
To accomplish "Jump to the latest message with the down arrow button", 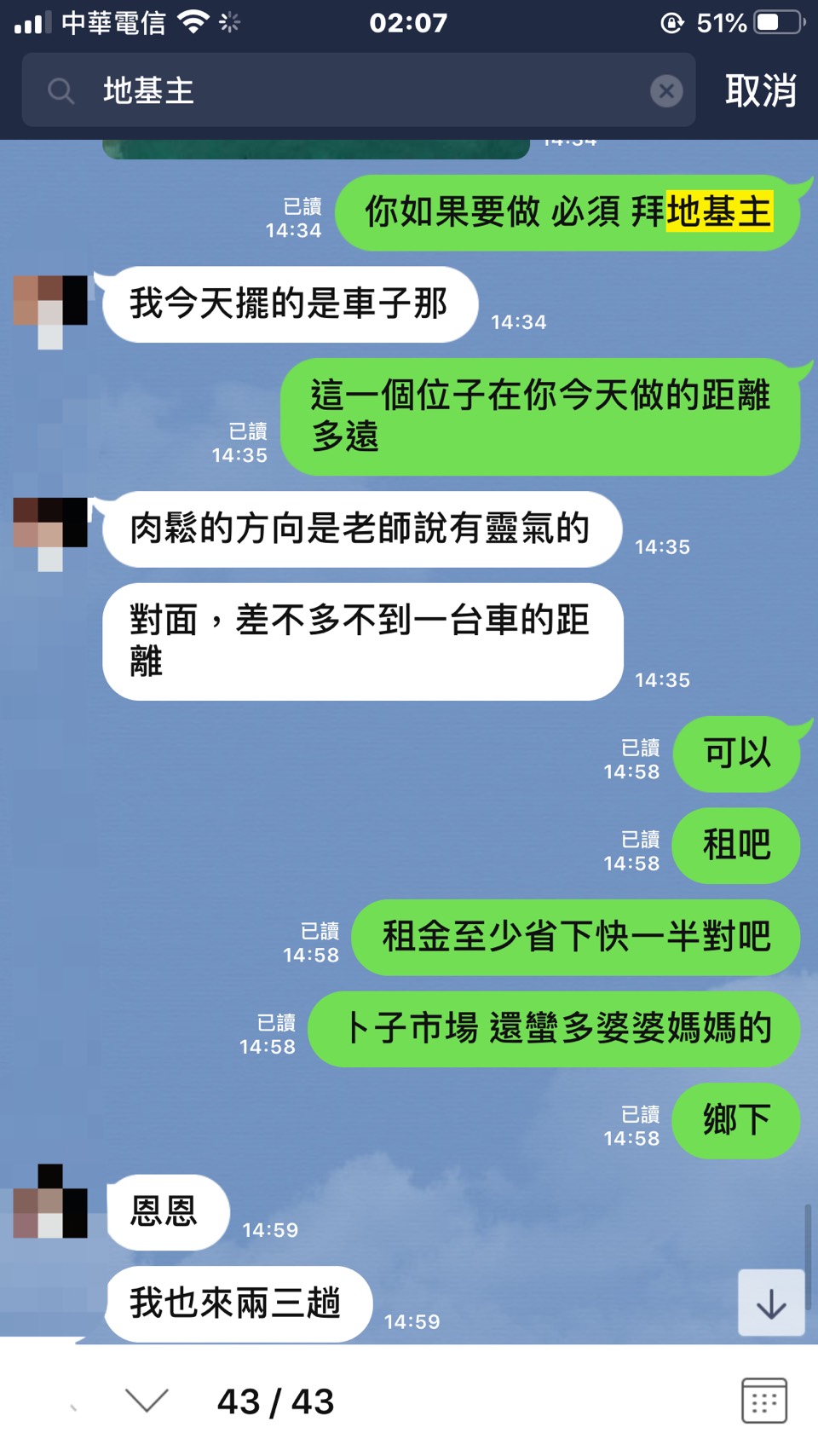I will click(x=771, y=1303).
